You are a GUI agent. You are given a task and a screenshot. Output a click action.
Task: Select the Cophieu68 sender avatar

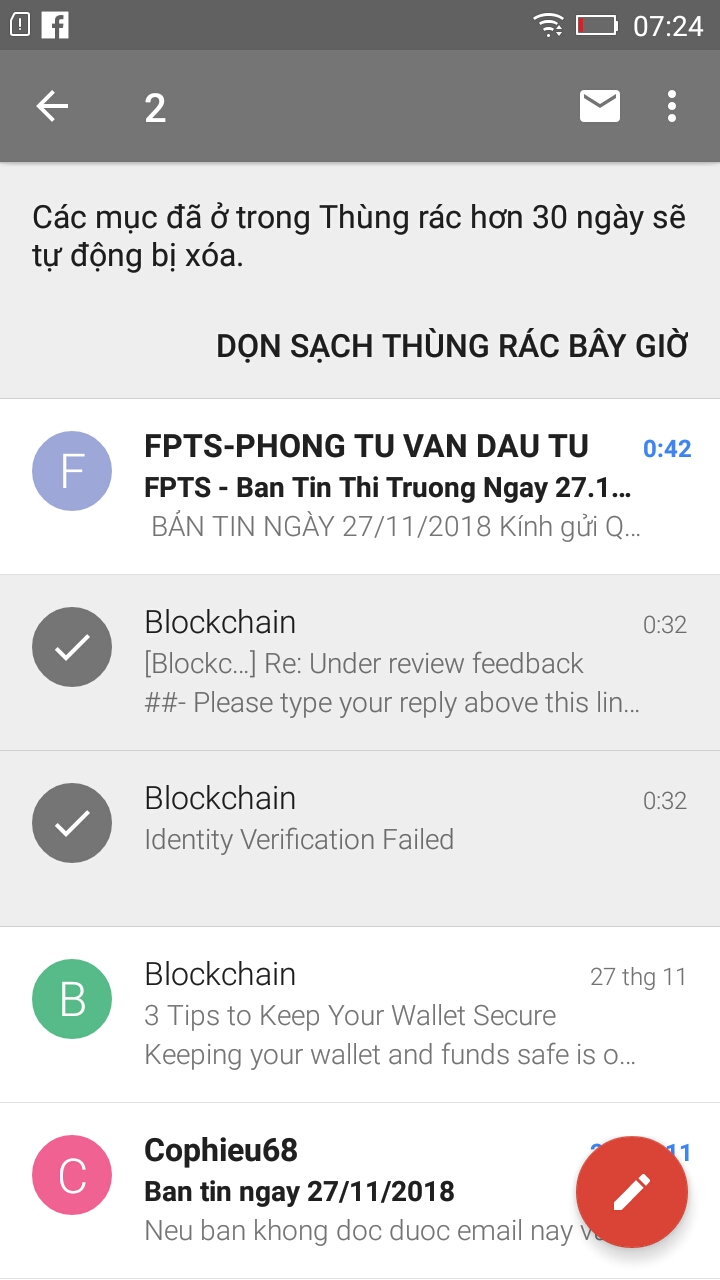[x=72, y=1175]
